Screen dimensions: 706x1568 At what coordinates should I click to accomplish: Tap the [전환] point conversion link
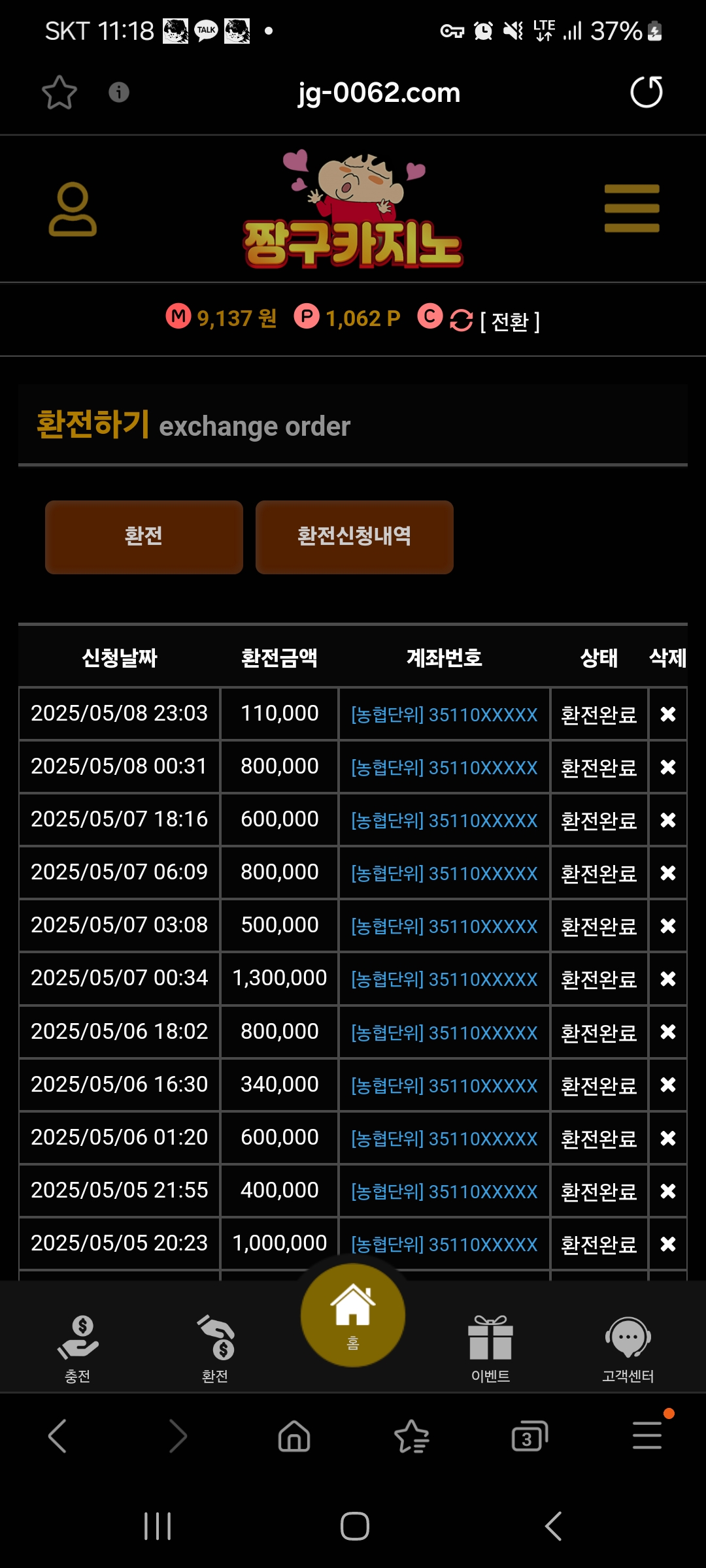click(509, 321)
